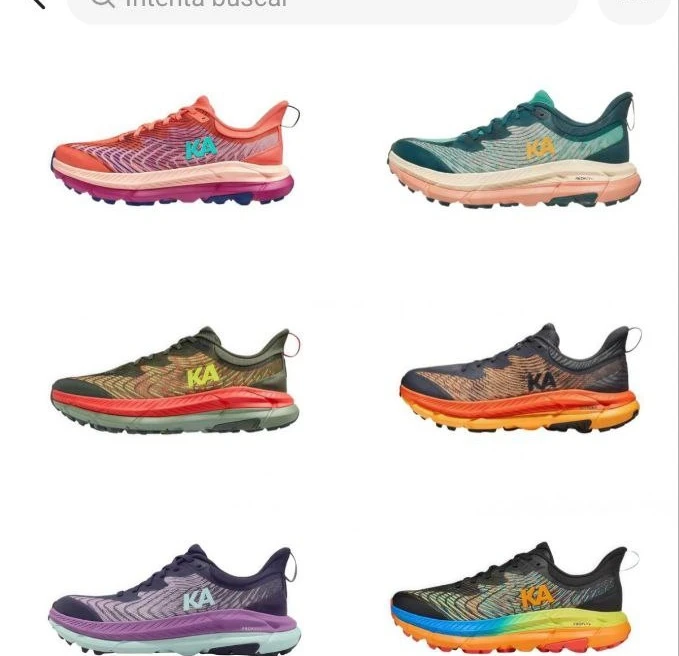Screen dimensions: 679x656
Task: Tap the 'Intenta buscar' search field
Action: 322,6
